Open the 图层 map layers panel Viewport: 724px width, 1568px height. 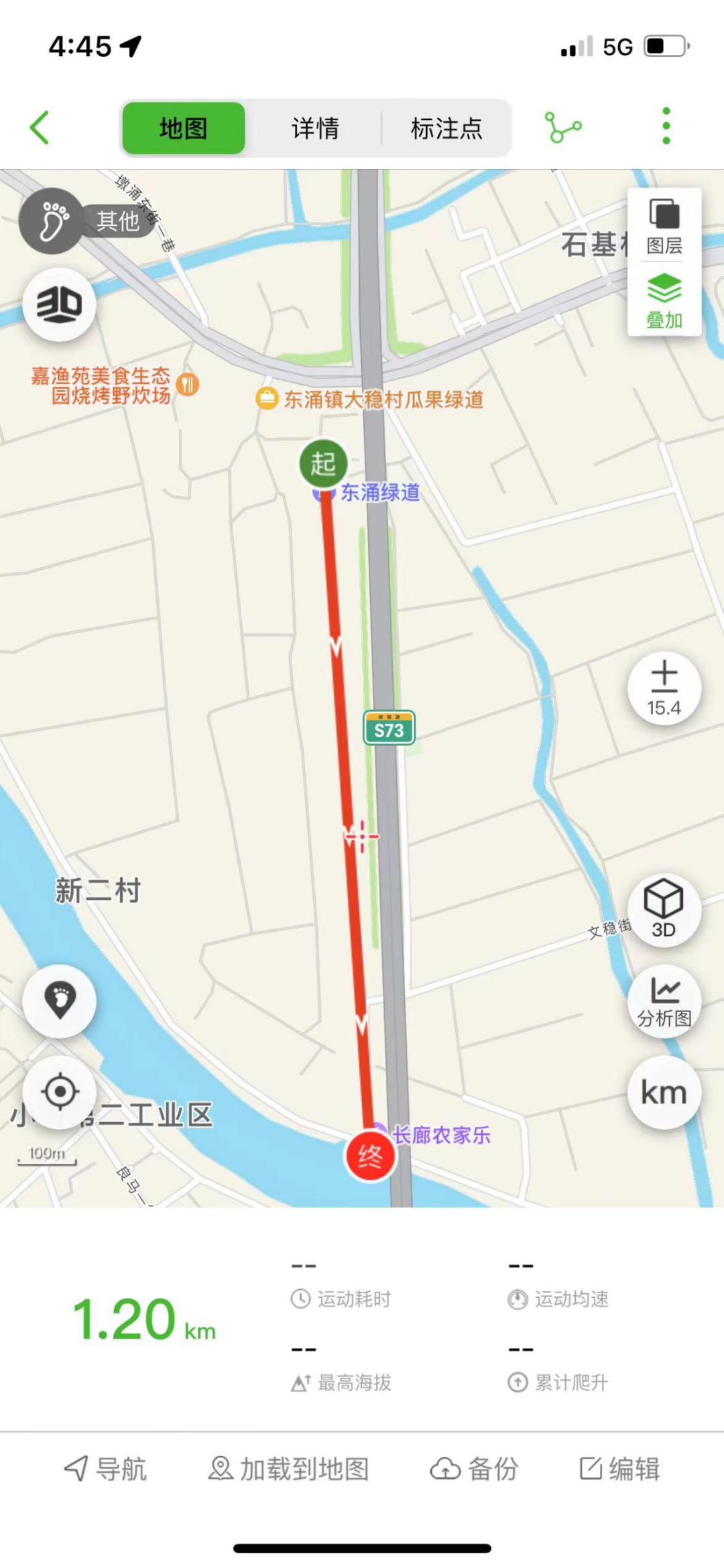pos(664,228)
